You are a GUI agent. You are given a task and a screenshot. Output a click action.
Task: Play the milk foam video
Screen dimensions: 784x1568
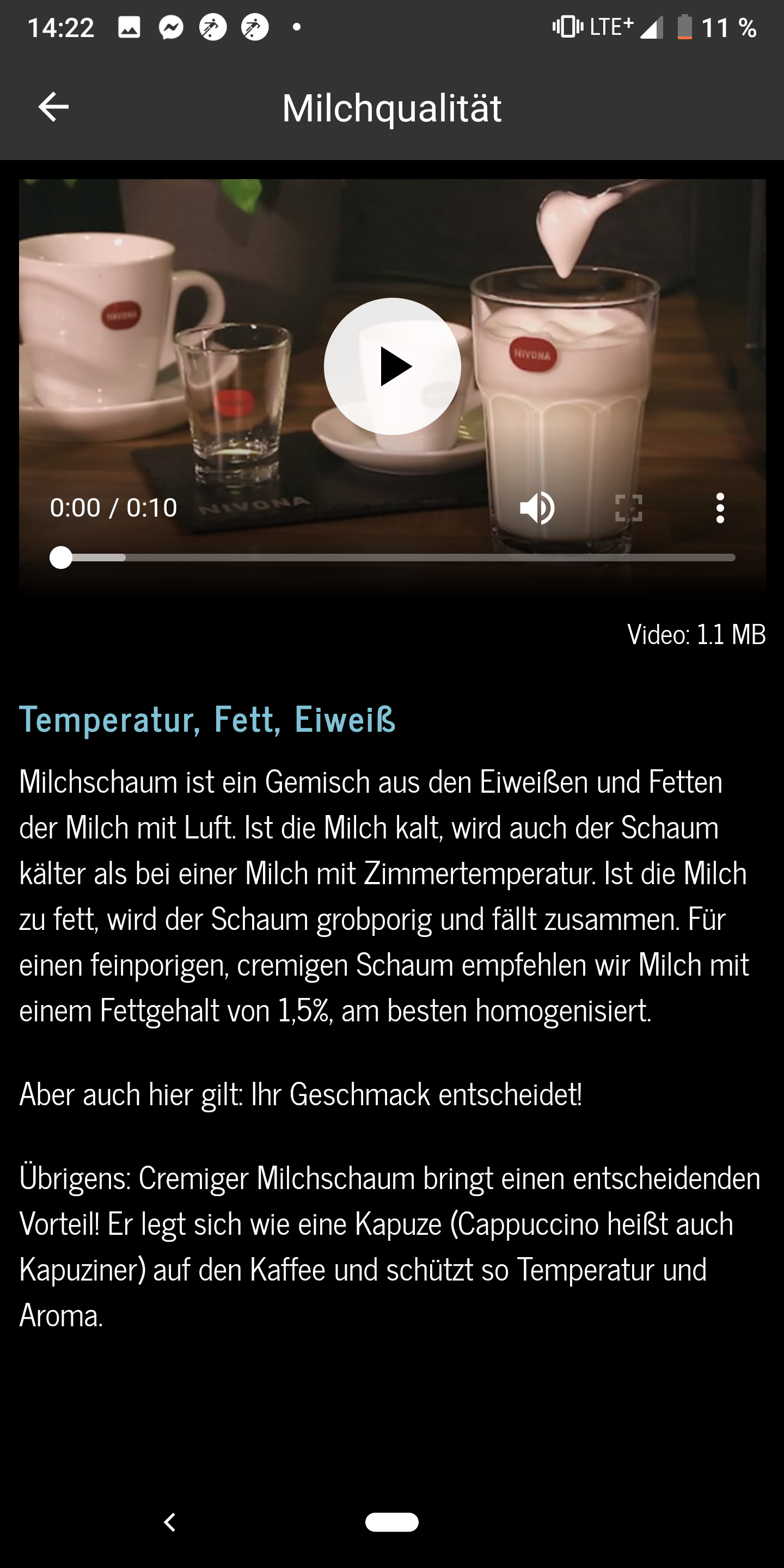click(x=392, y=366)
